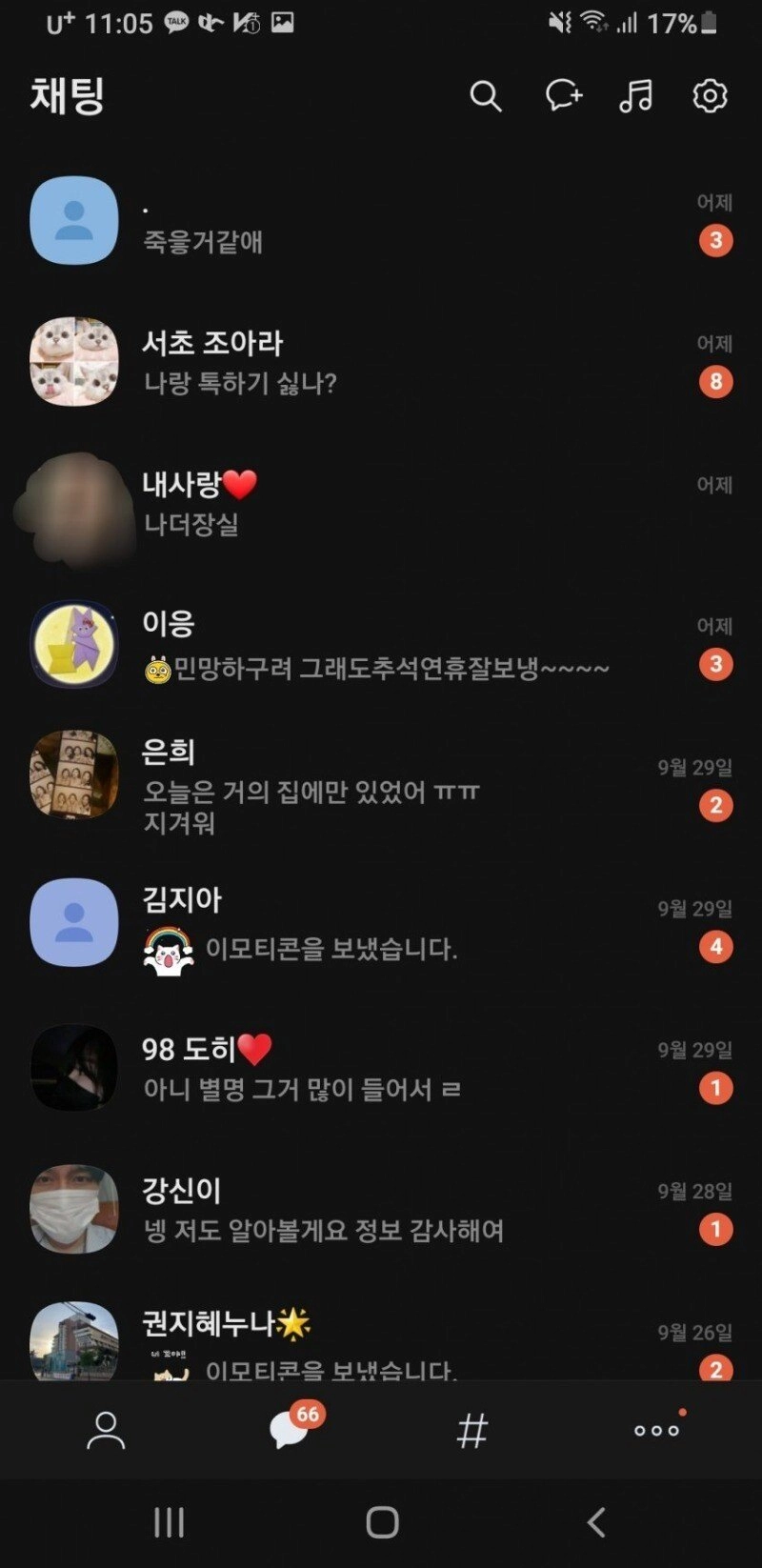
Task: Open the chat with 권지혜누나
Action: point(381,1343)
